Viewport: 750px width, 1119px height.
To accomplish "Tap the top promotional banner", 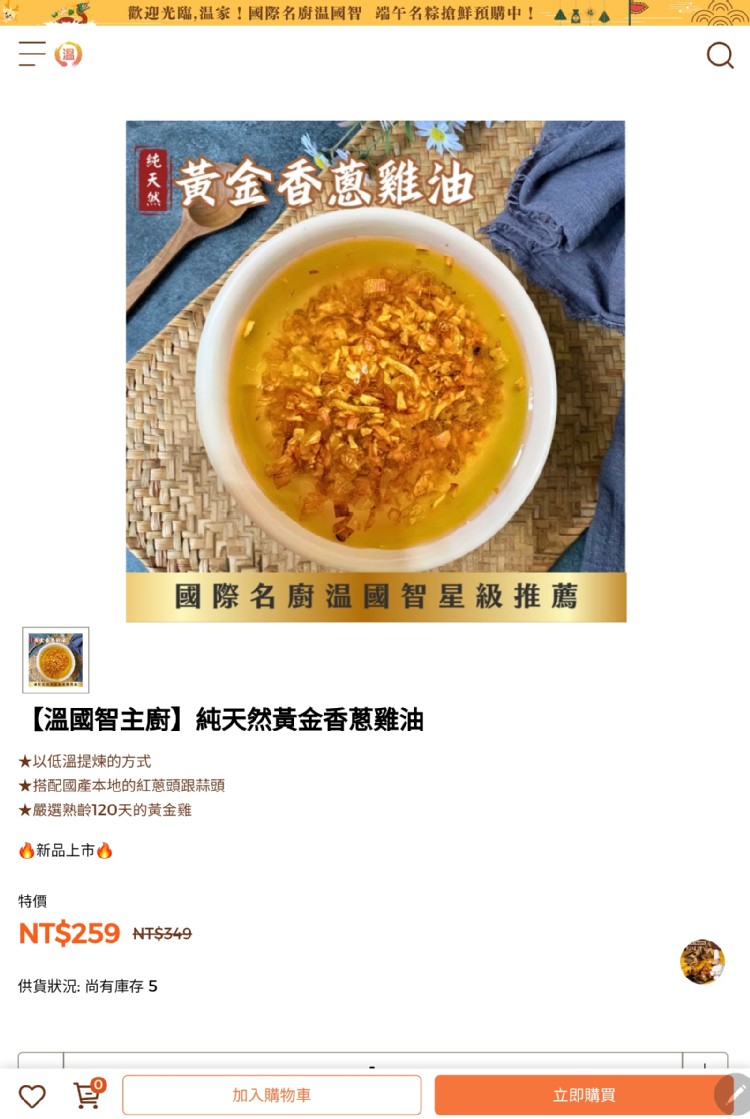I will tap(375, 13).
